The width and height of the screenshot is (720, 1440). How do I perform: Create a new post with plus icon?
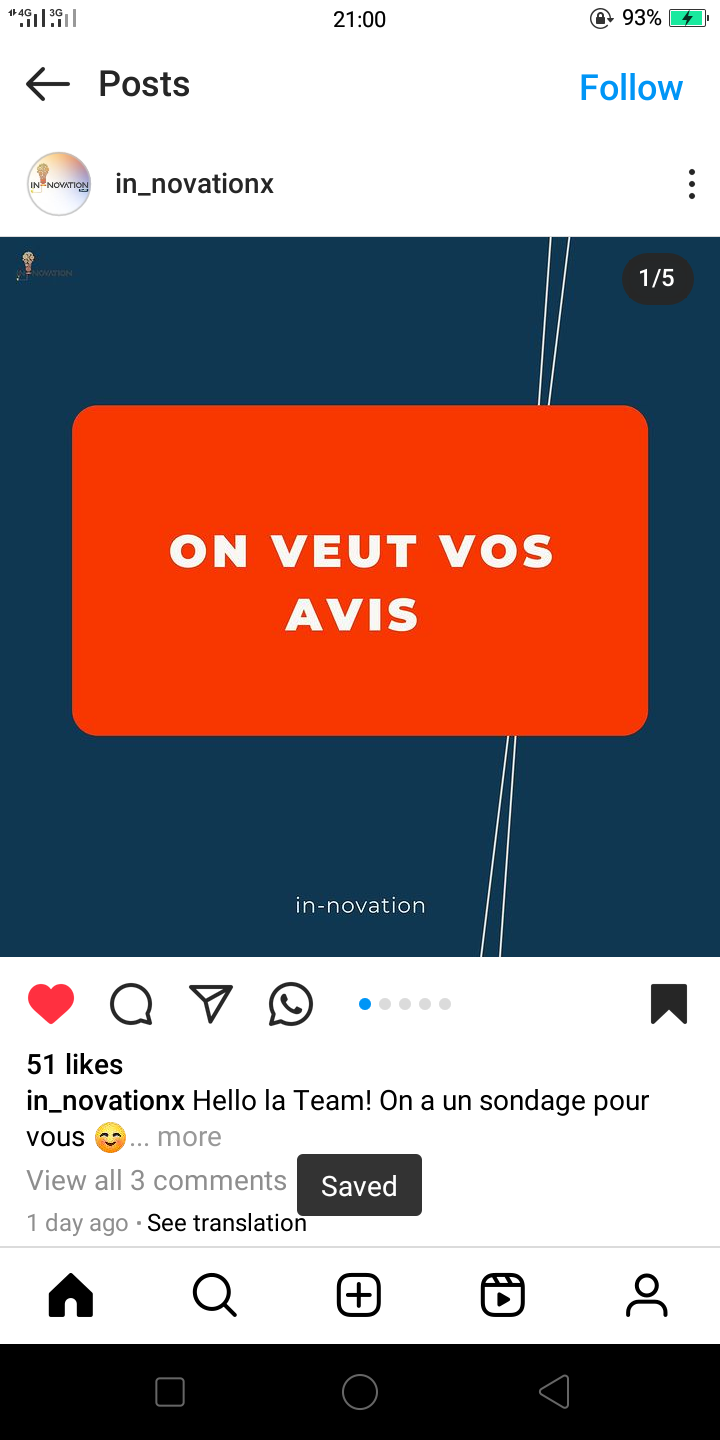(x=359, y=1296)
